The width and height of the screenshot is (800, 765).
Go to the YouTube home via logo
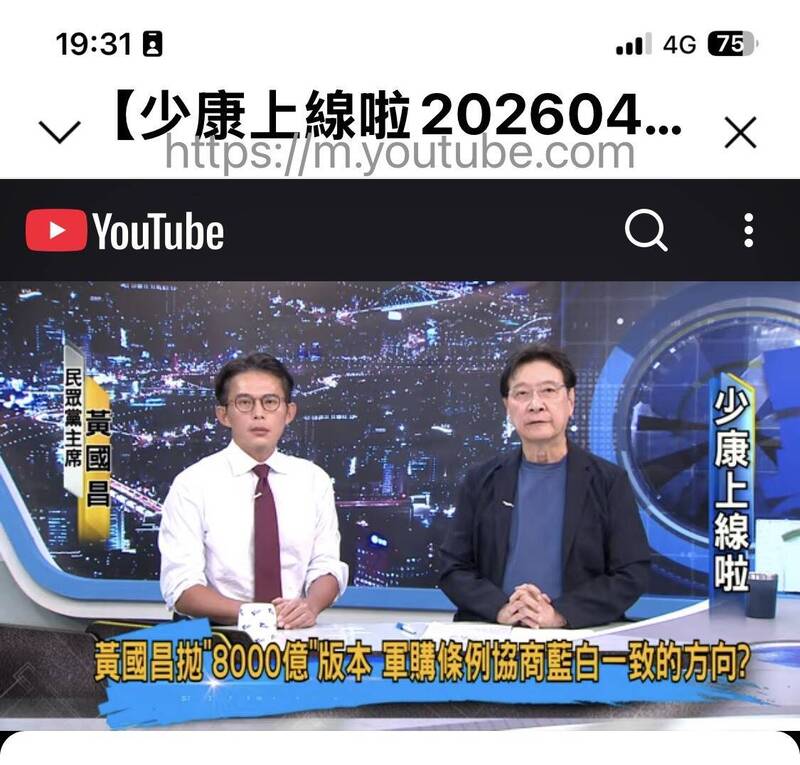(x=125, y=232)
